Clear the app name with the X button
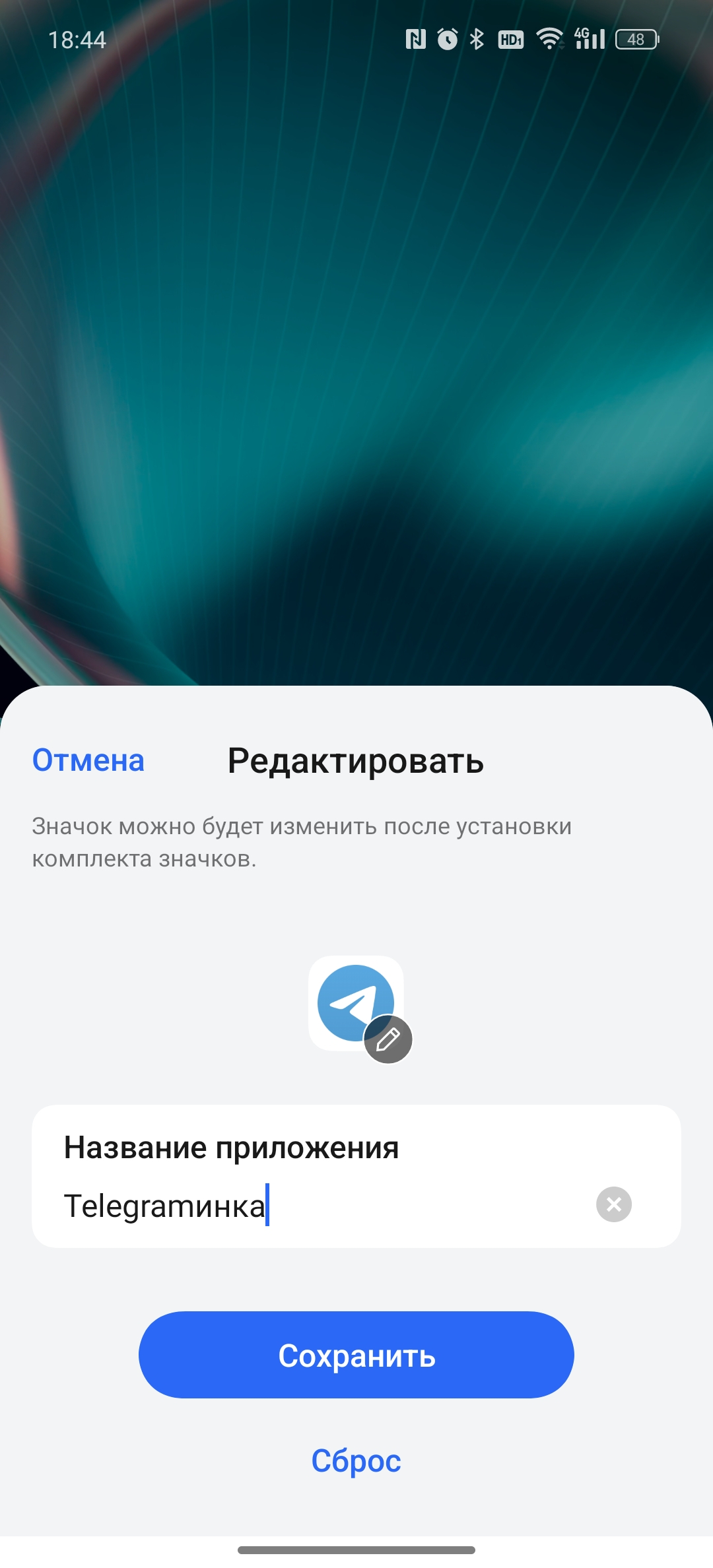This screenshot has width=713, height=1568. [x=614, y=1204]
